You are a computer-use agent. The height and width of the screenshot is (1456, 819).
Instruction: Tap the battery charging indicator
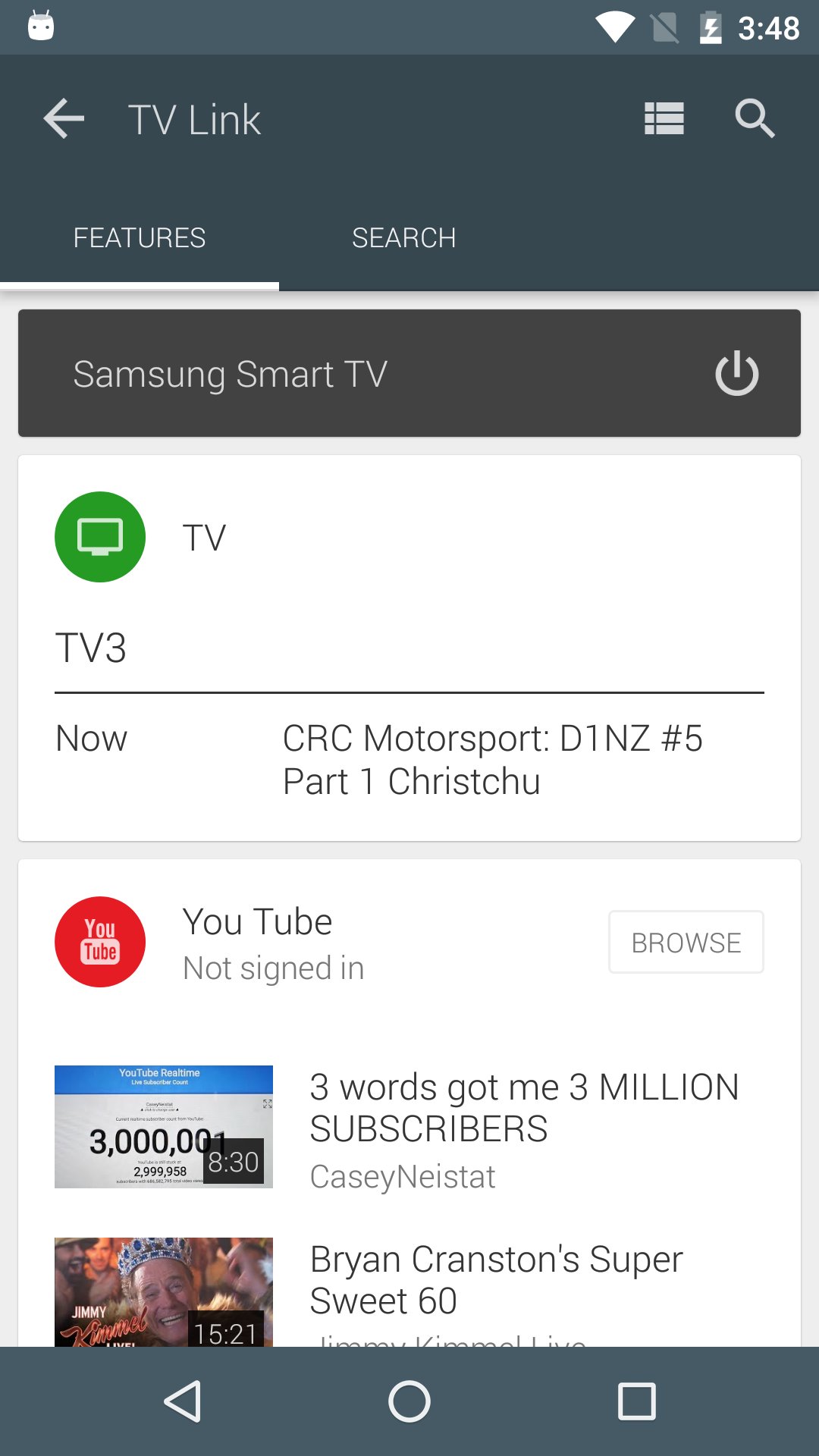point(709,27)
